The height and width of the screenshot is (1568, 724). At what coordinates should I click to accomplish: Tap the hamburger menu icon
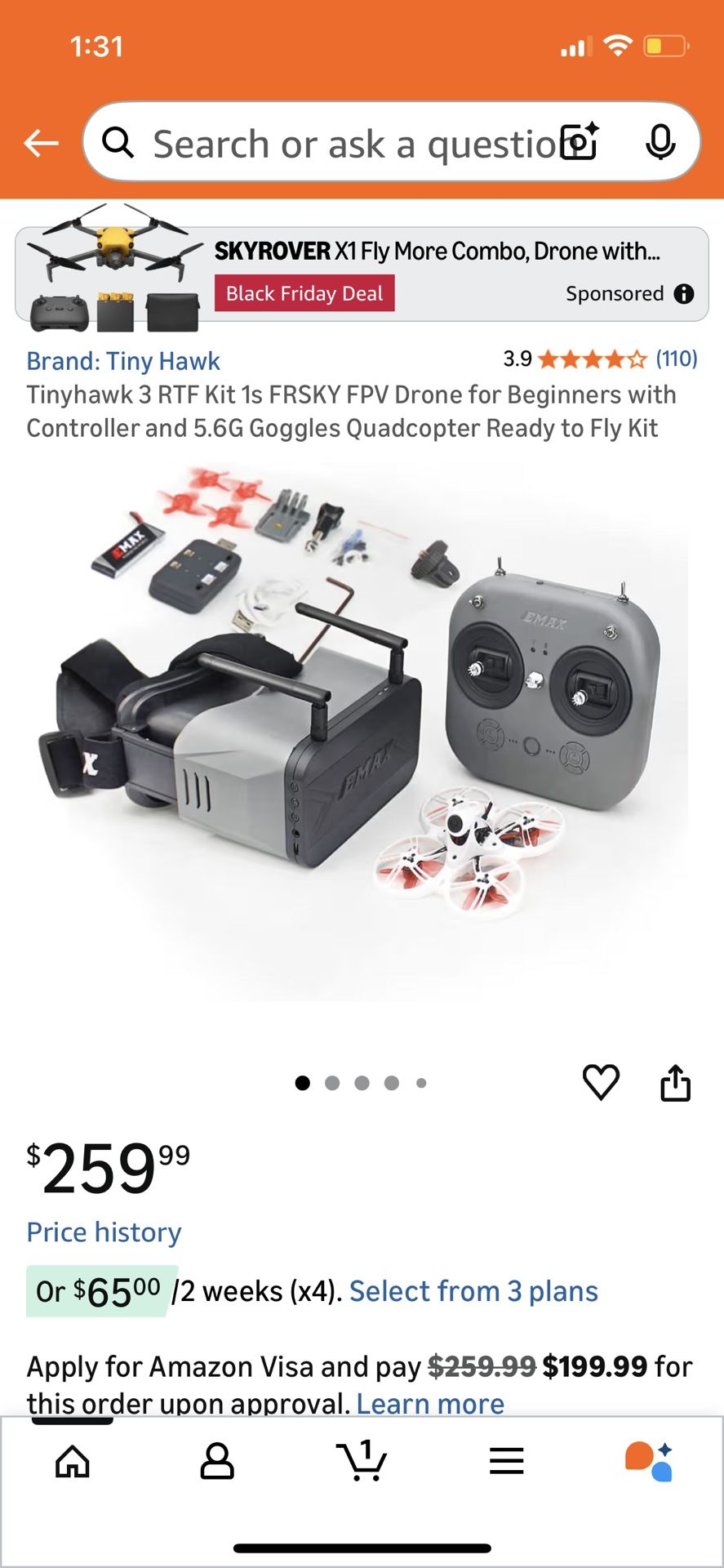pos(506,1462)
